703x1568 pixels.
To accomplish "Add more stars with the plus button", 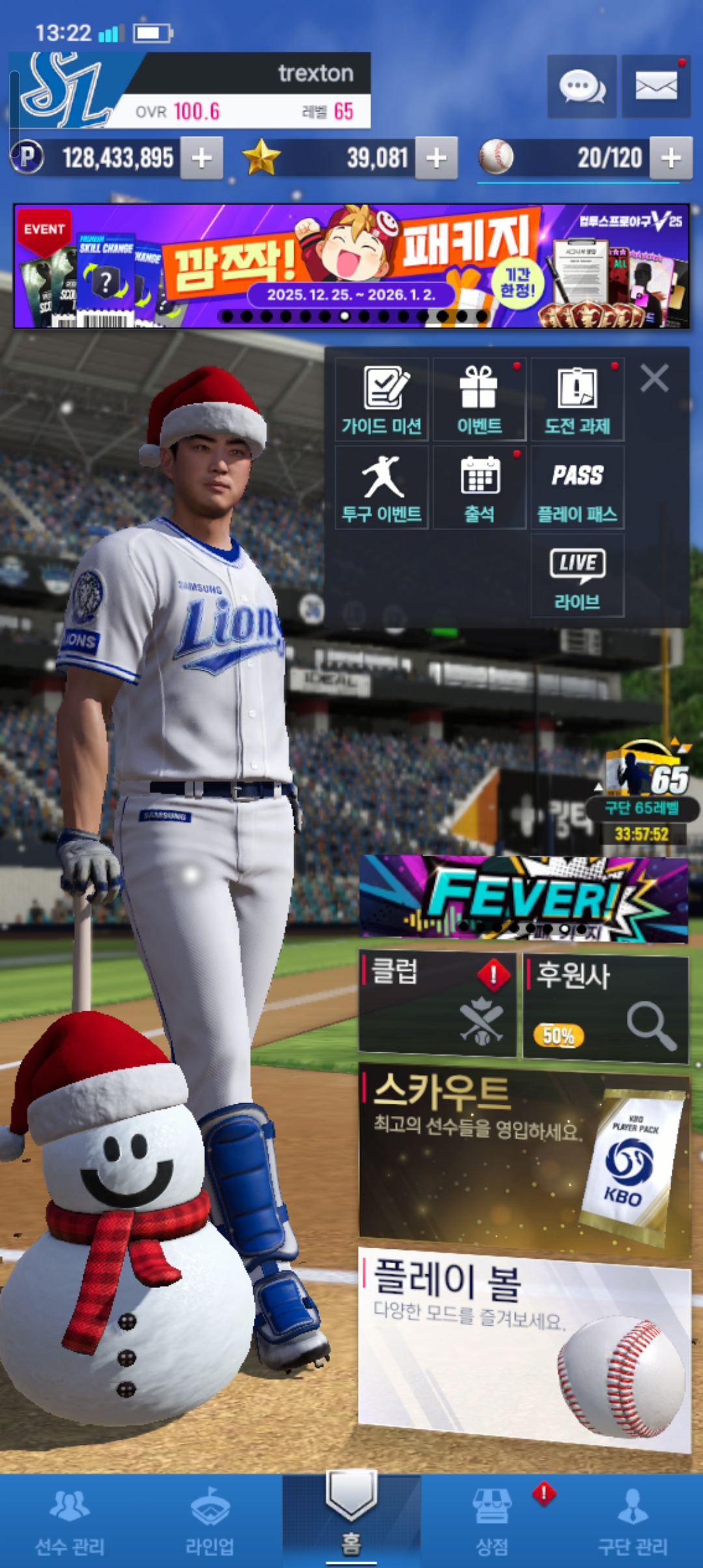I will coord(436,158).
